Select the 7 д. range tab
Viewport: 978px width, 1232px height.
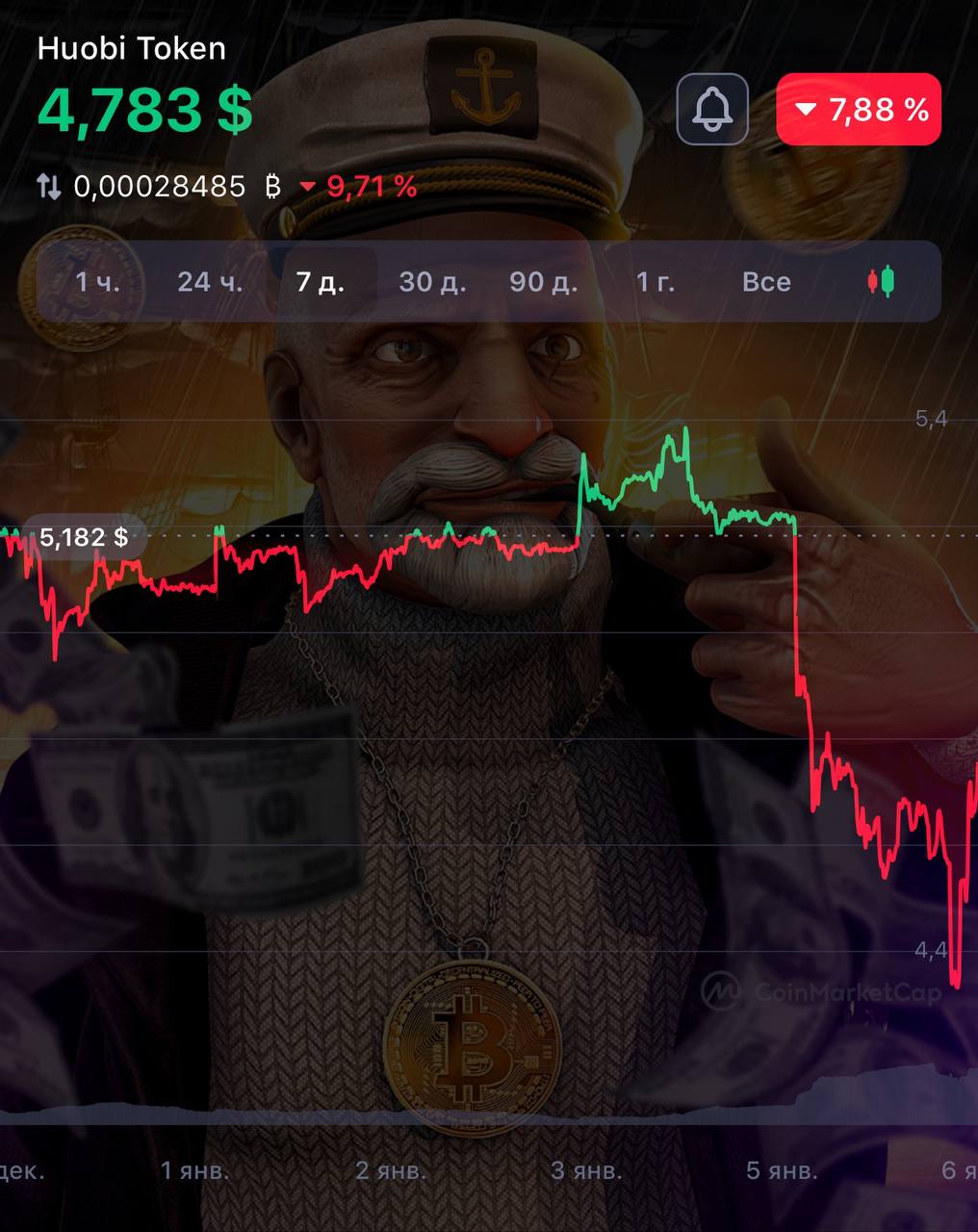coord(321,282)
